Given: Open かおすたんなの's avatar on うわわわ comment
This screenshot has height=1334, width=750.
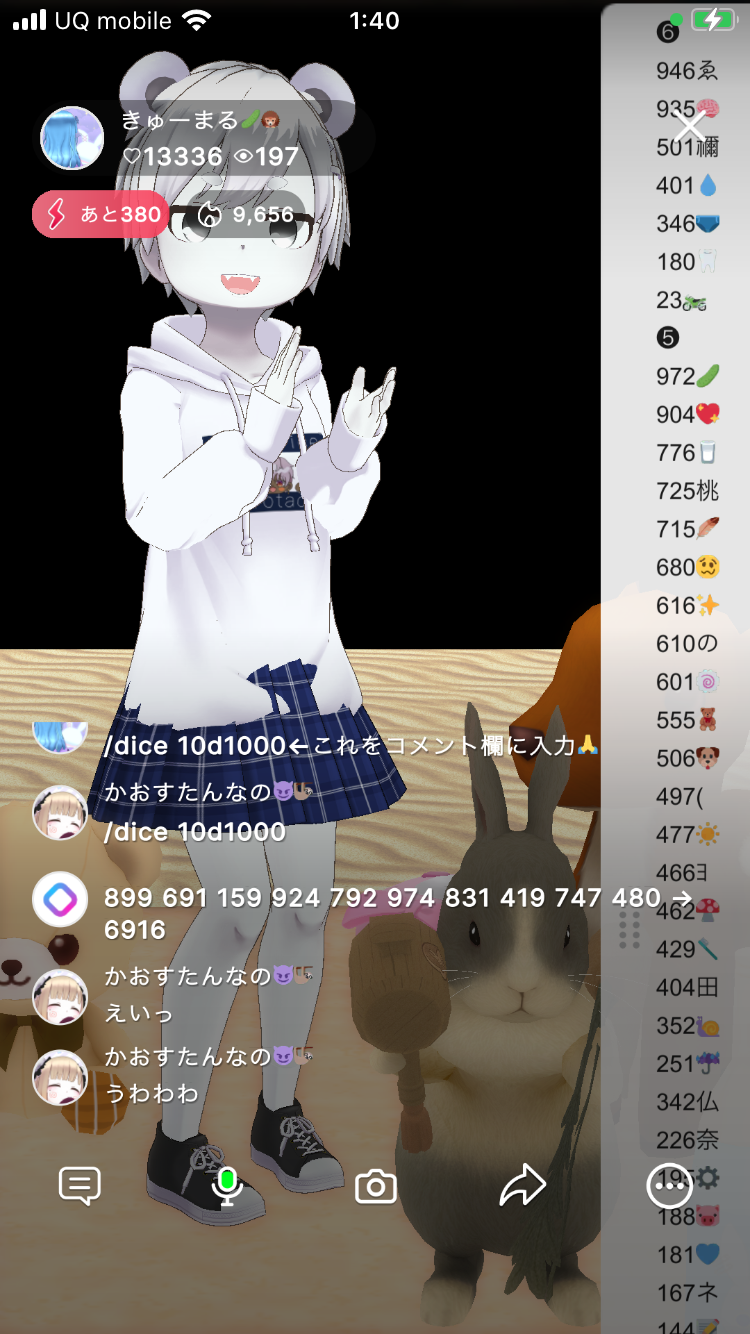Looking at the screenshot, I should 60,1076.
